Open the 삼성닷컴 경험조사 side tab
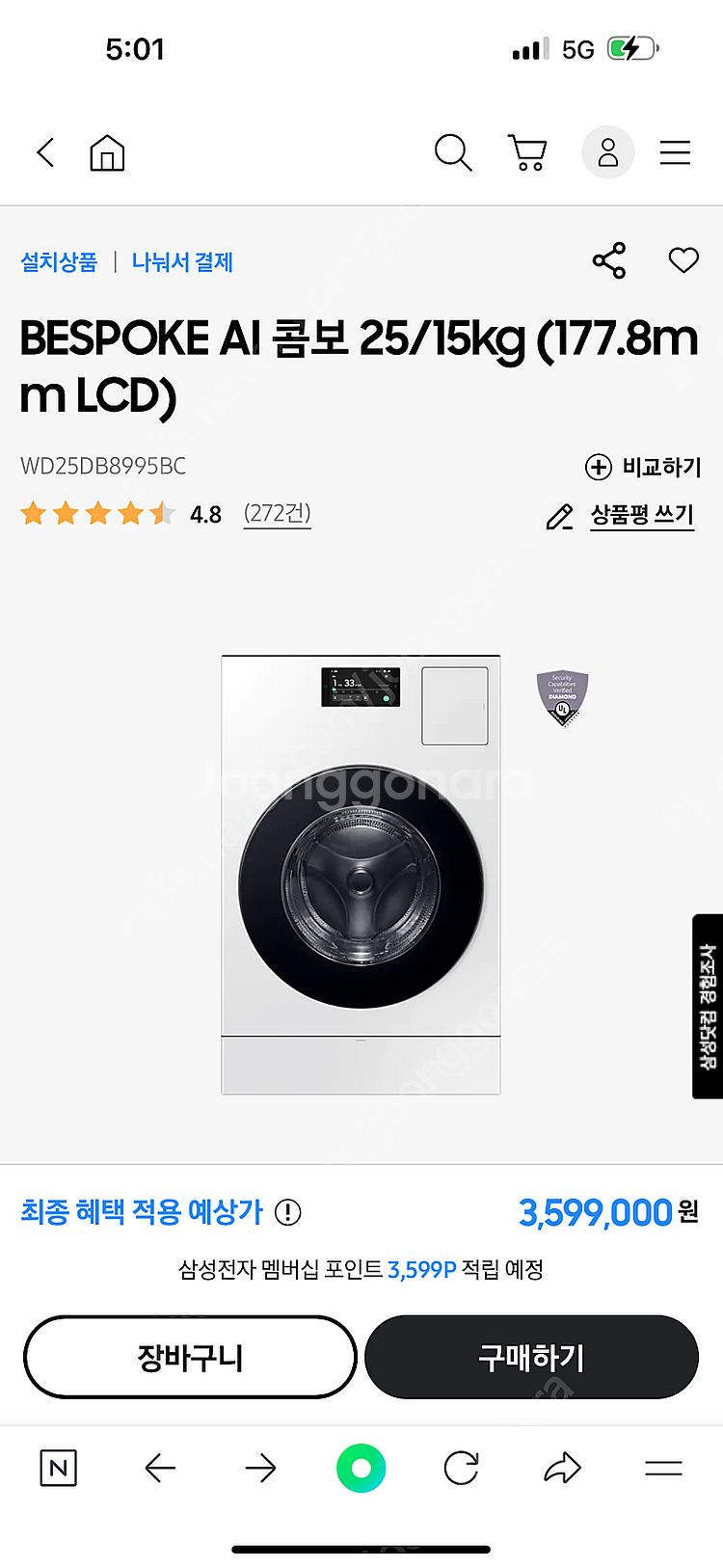Image resolution: width=723 pixels, height=1568 pixels. click(x=708, y=1006)
